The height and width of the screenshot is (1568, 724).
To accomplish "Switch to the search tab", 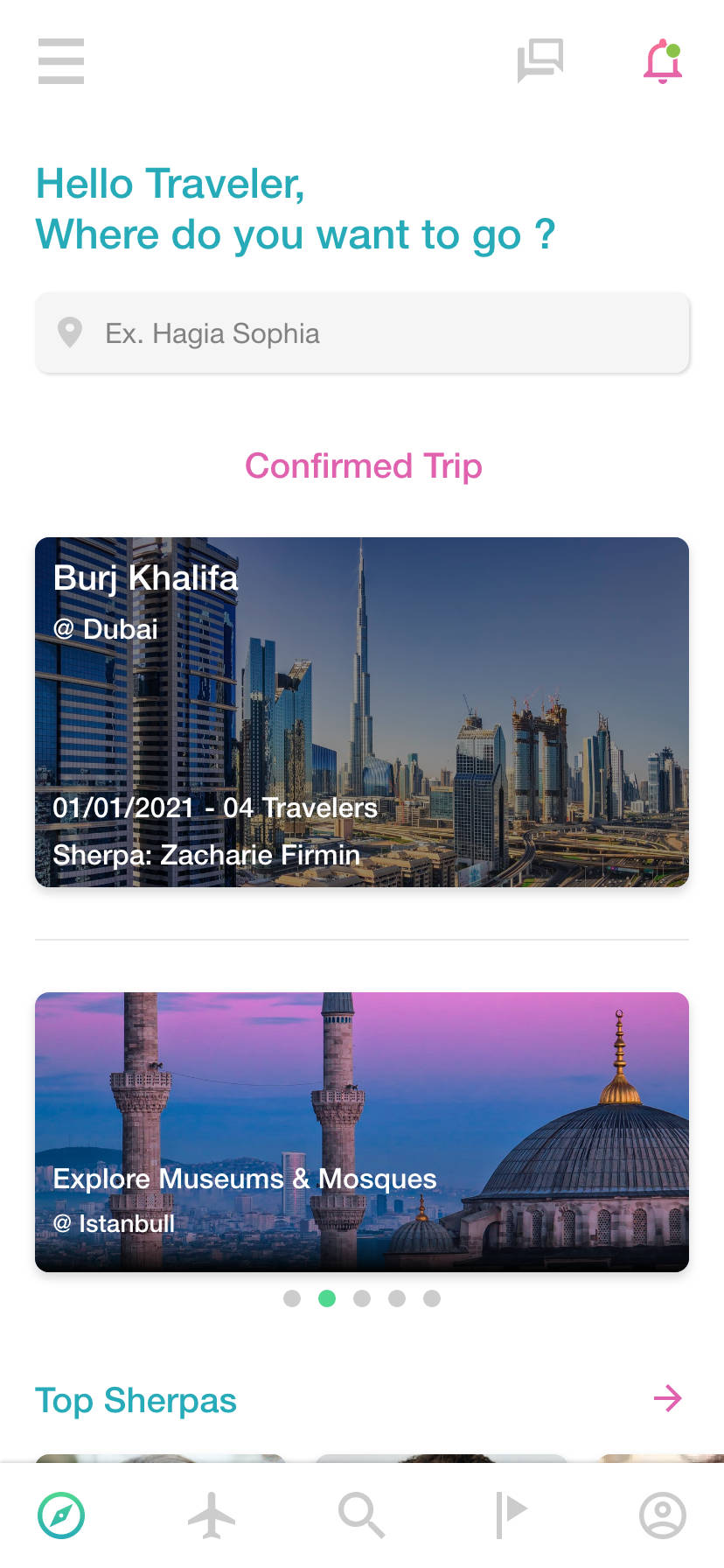I will click(x=361, y=1515).
